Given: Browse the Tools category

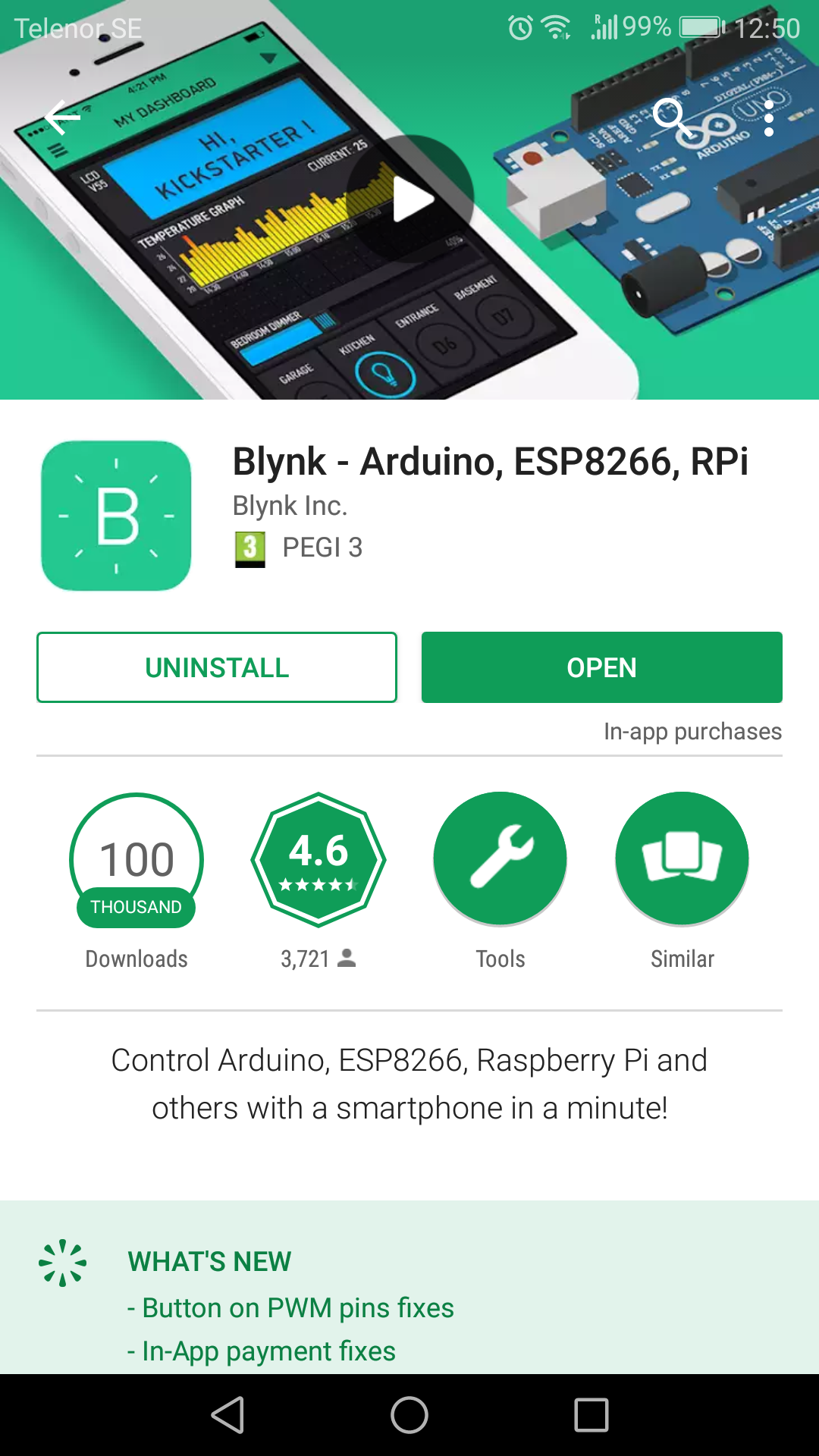Looking at the screenshot, I should pyautogui.click(x=500, y=859).
